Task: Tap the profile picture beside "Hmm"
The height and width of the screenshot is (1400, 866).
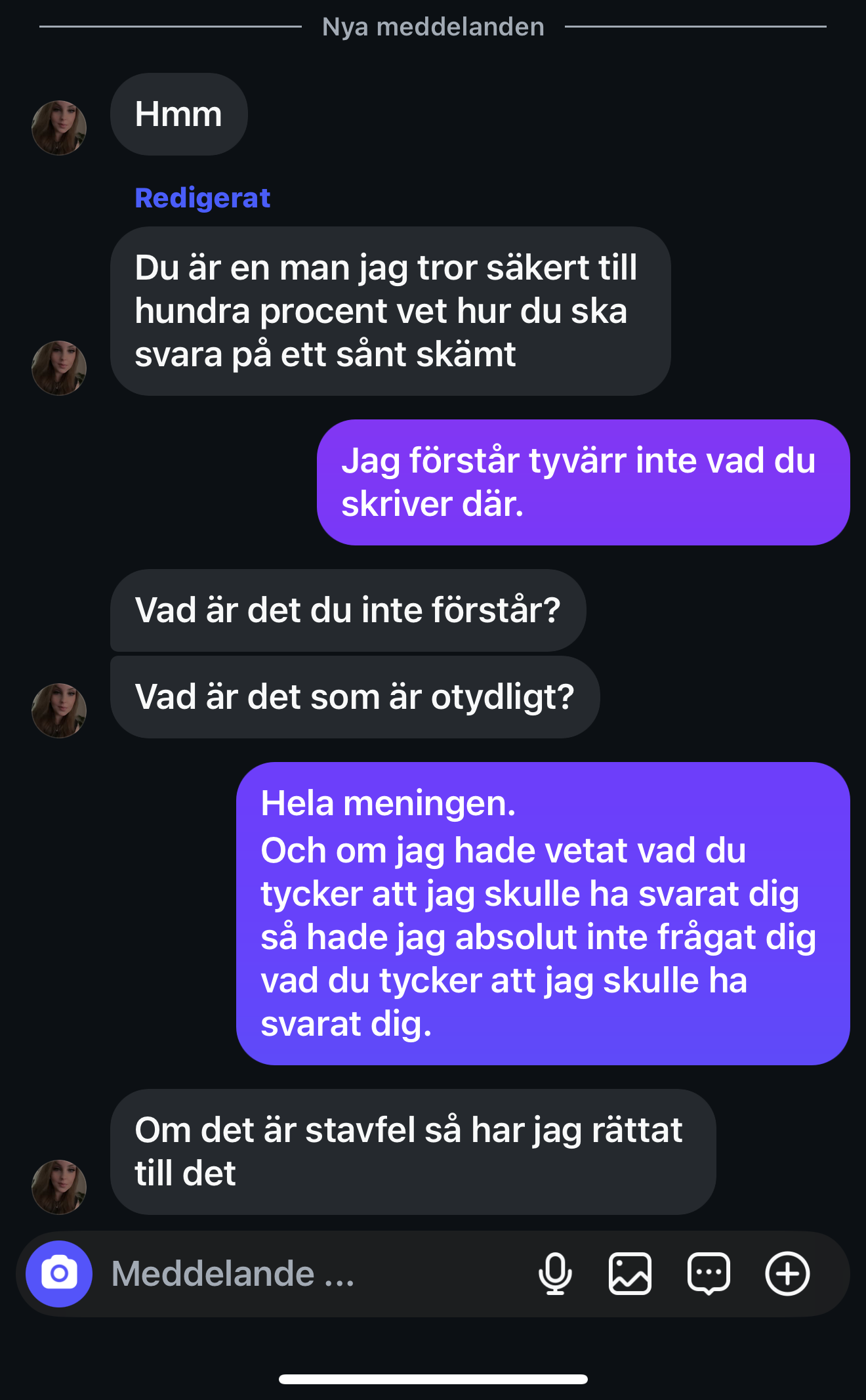Action: point(59,128)
